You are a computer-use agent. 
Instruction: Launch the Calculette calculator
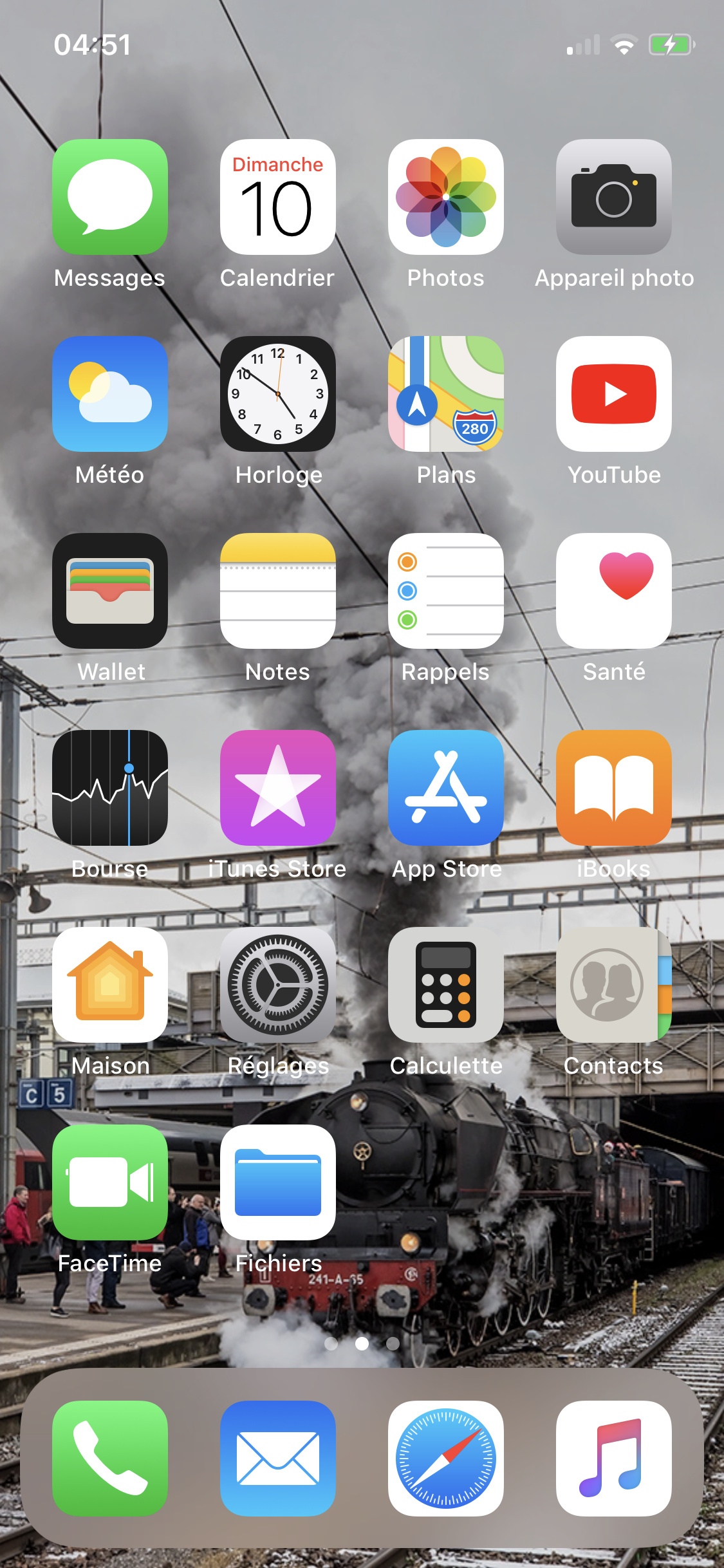[446, 985]
